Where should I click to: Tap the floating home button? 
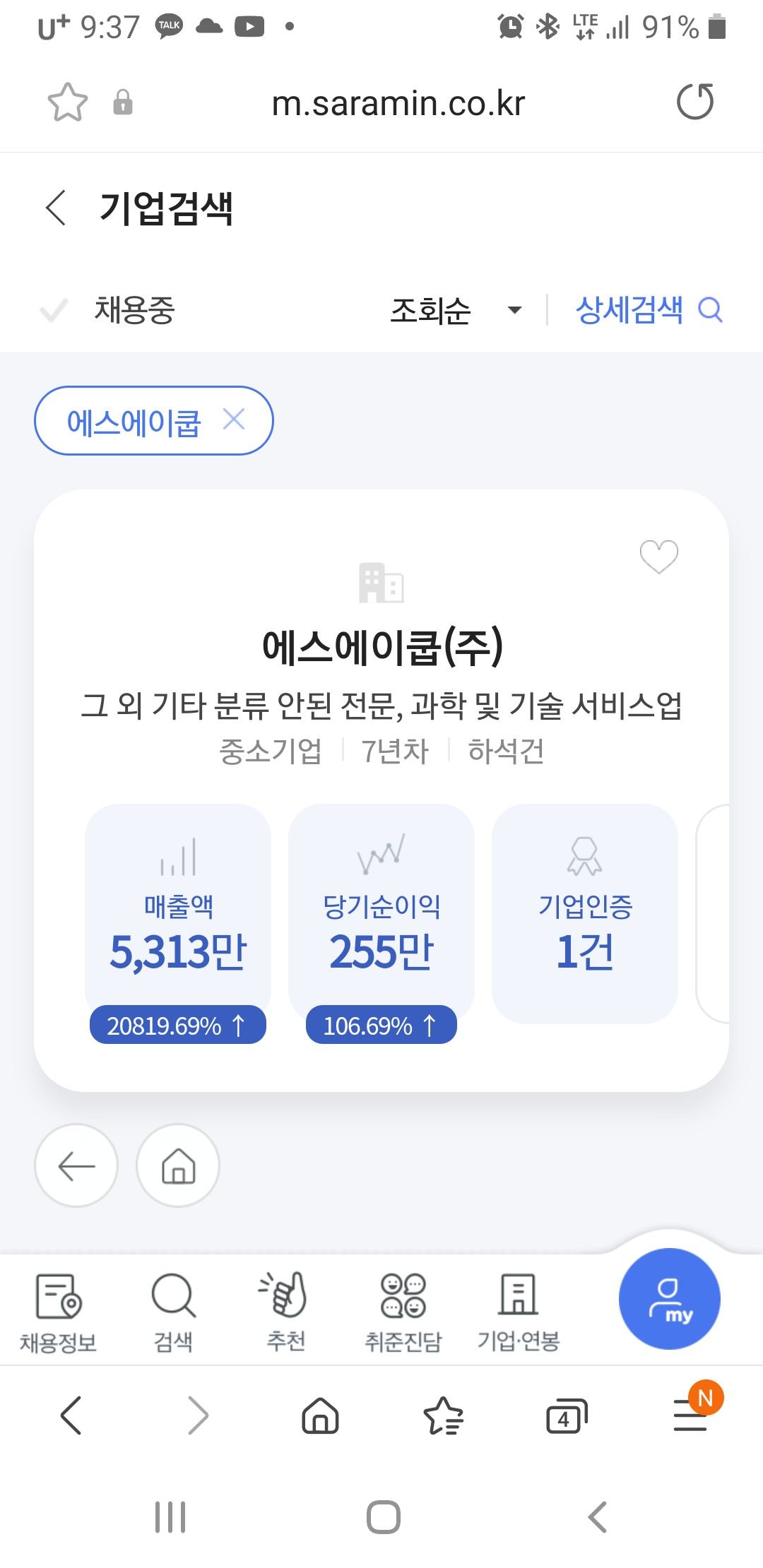tap(178, 1165)
